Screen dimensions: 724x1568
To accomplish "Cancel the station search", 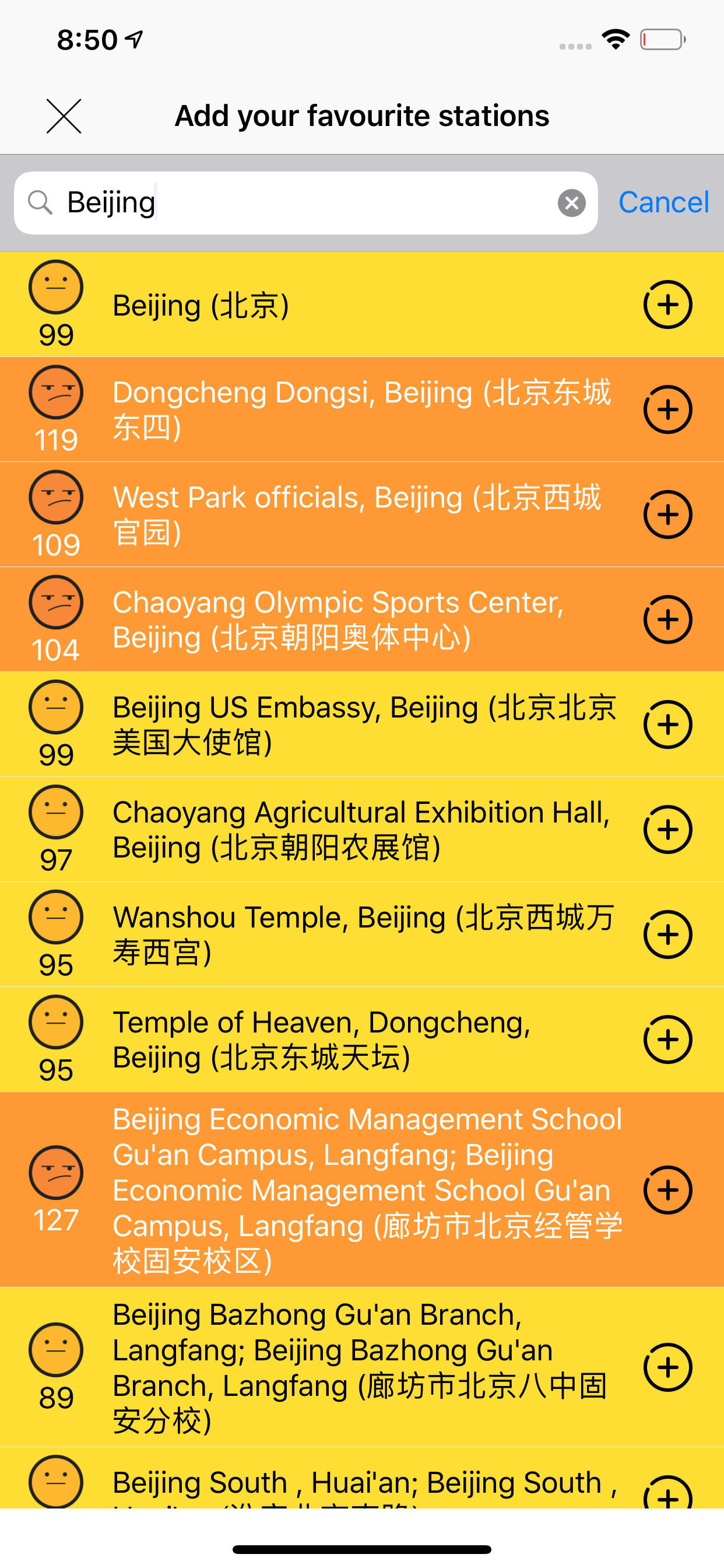I will click(x=663, y=202).
